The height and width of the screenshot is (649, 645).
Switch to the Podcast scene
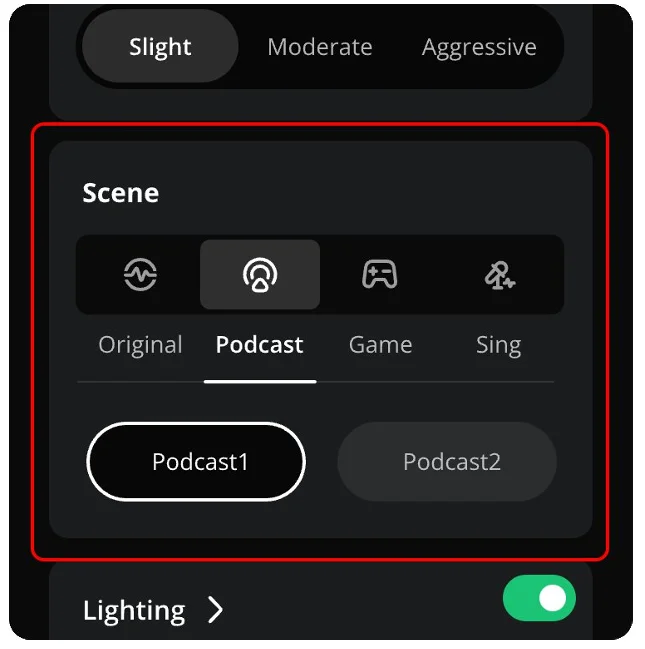coord(260,275)
